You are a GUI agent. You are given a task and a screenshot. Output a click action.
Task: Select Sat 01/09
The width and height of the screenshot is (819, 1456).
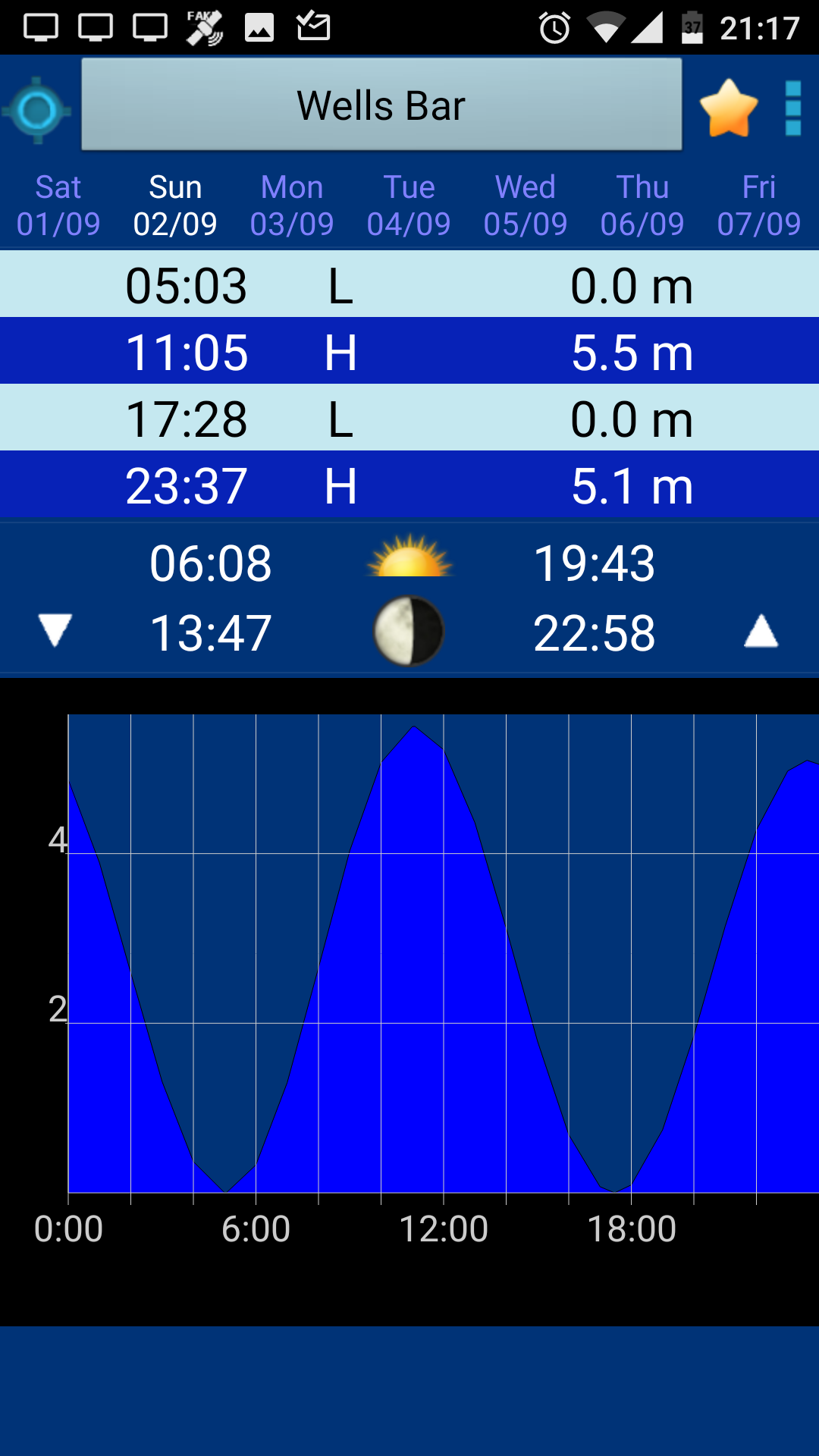[x=58, y=206]
